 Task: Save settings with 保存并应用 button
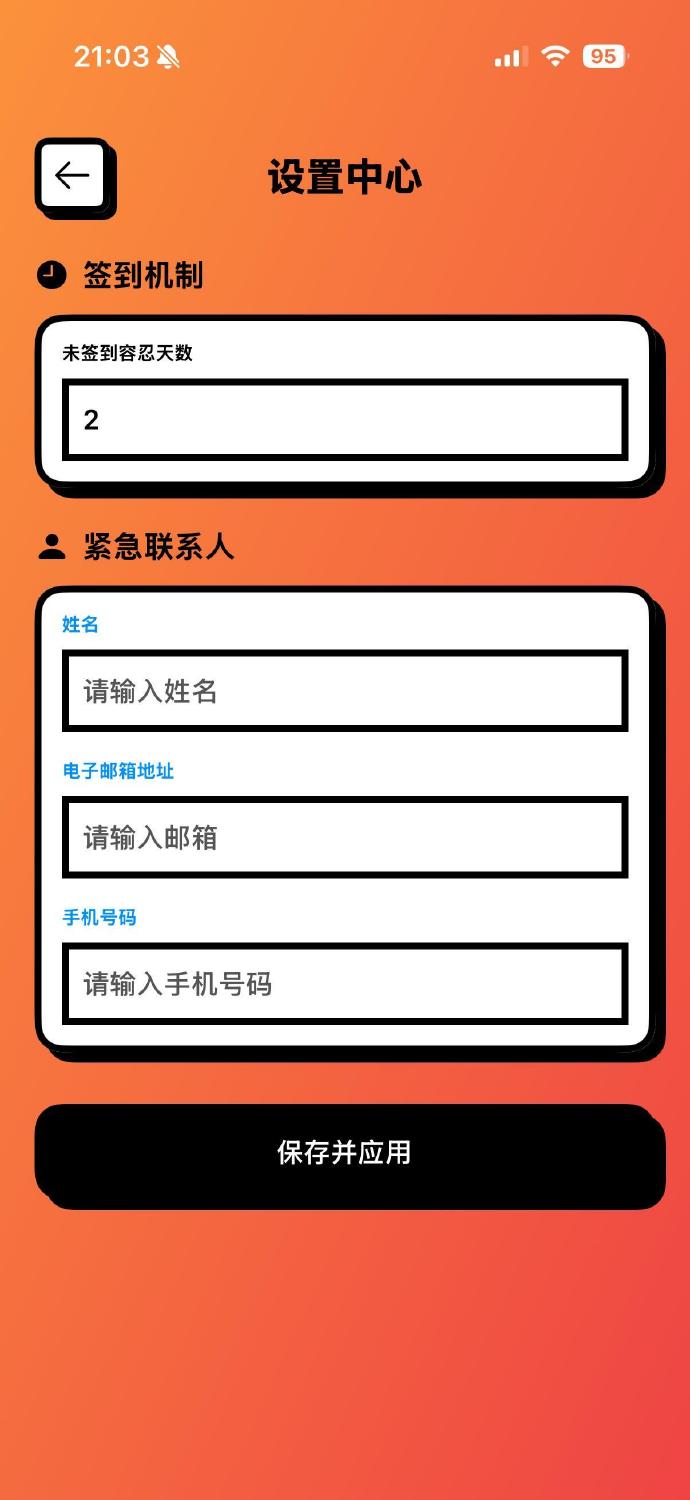(x=344, y=1152)
